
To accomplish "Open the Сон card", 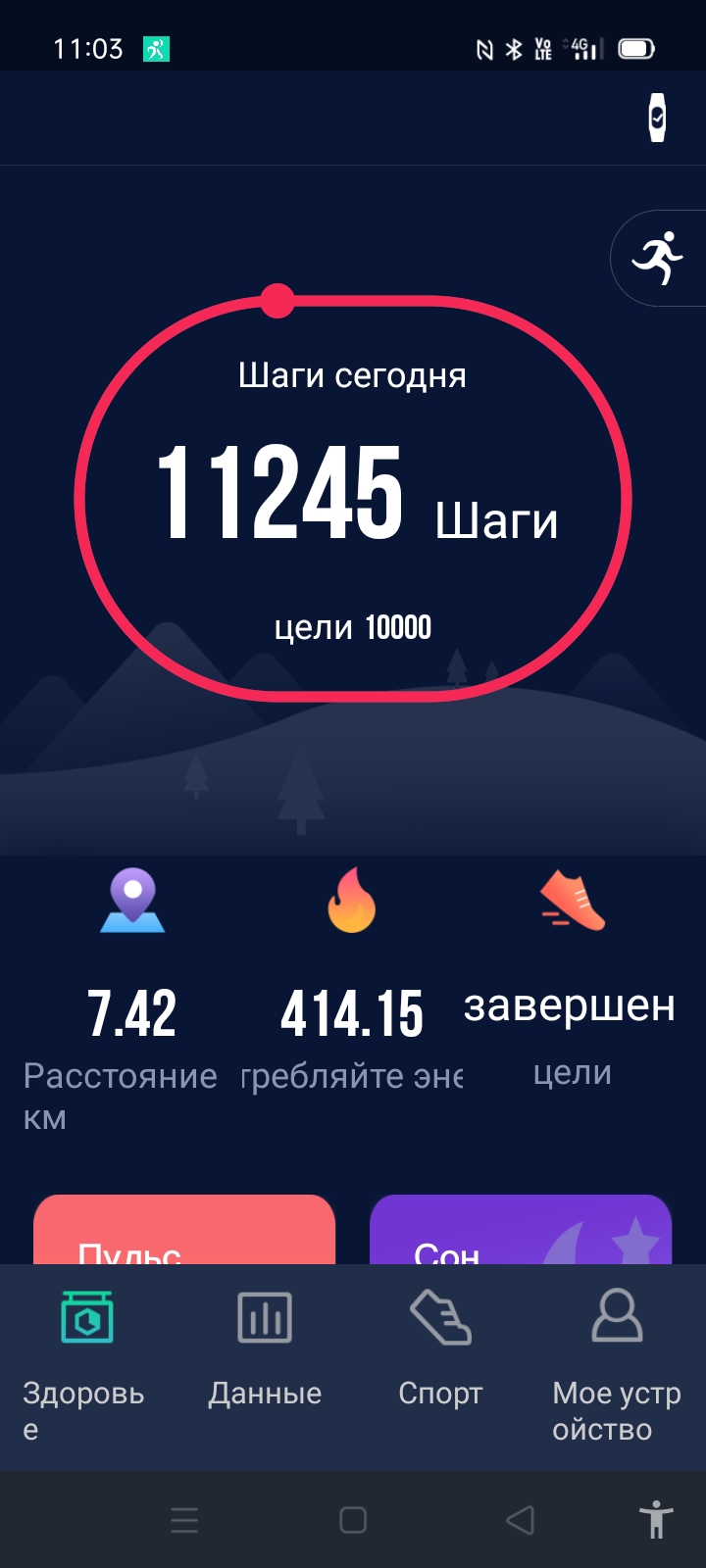I will coord(521,1229).
